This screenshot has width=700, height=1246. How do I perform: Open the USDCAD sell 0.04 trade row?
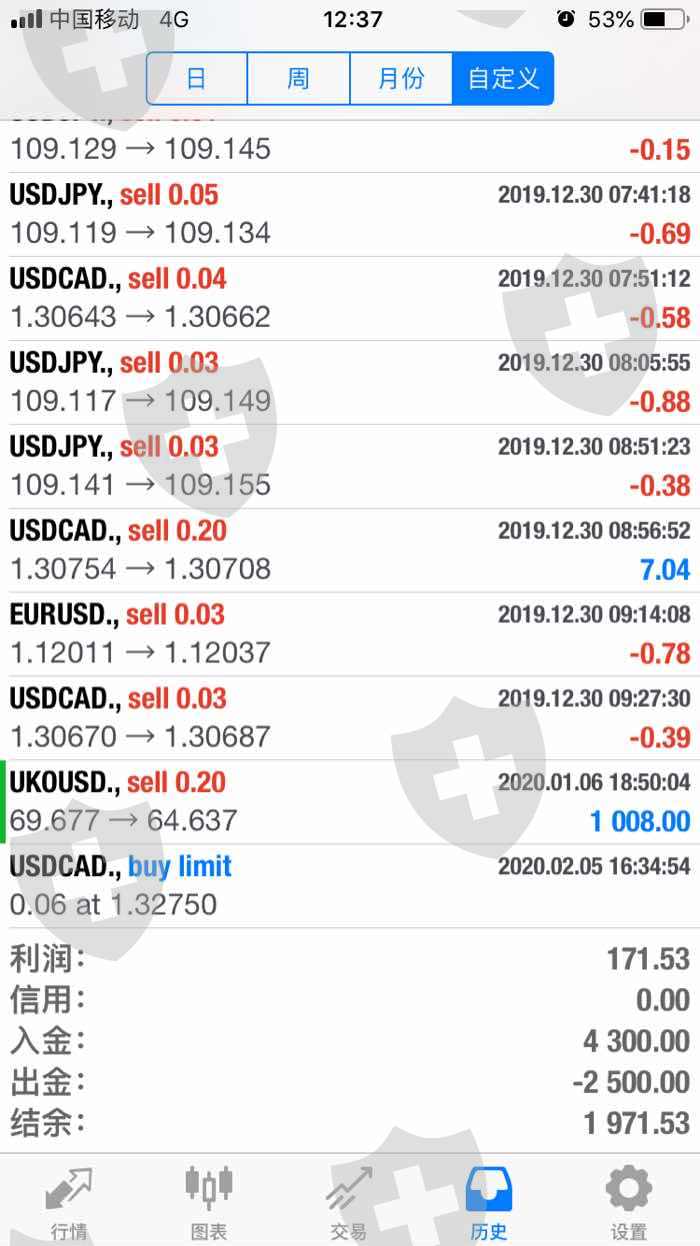350,298
